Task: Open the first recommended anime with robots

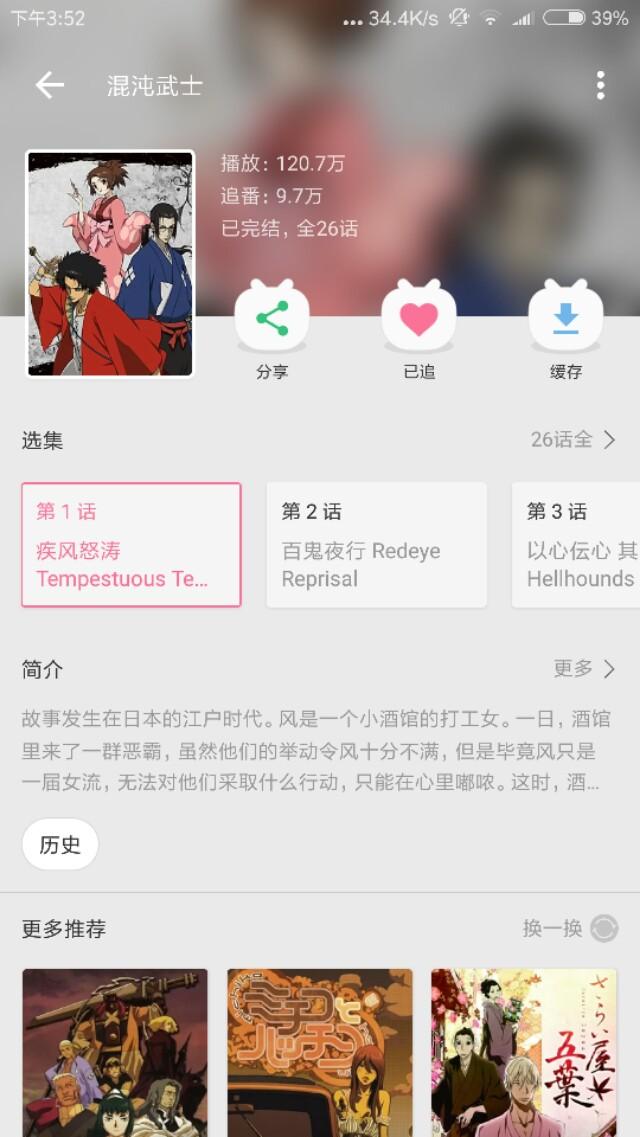Action: [x=115, y=1053]
